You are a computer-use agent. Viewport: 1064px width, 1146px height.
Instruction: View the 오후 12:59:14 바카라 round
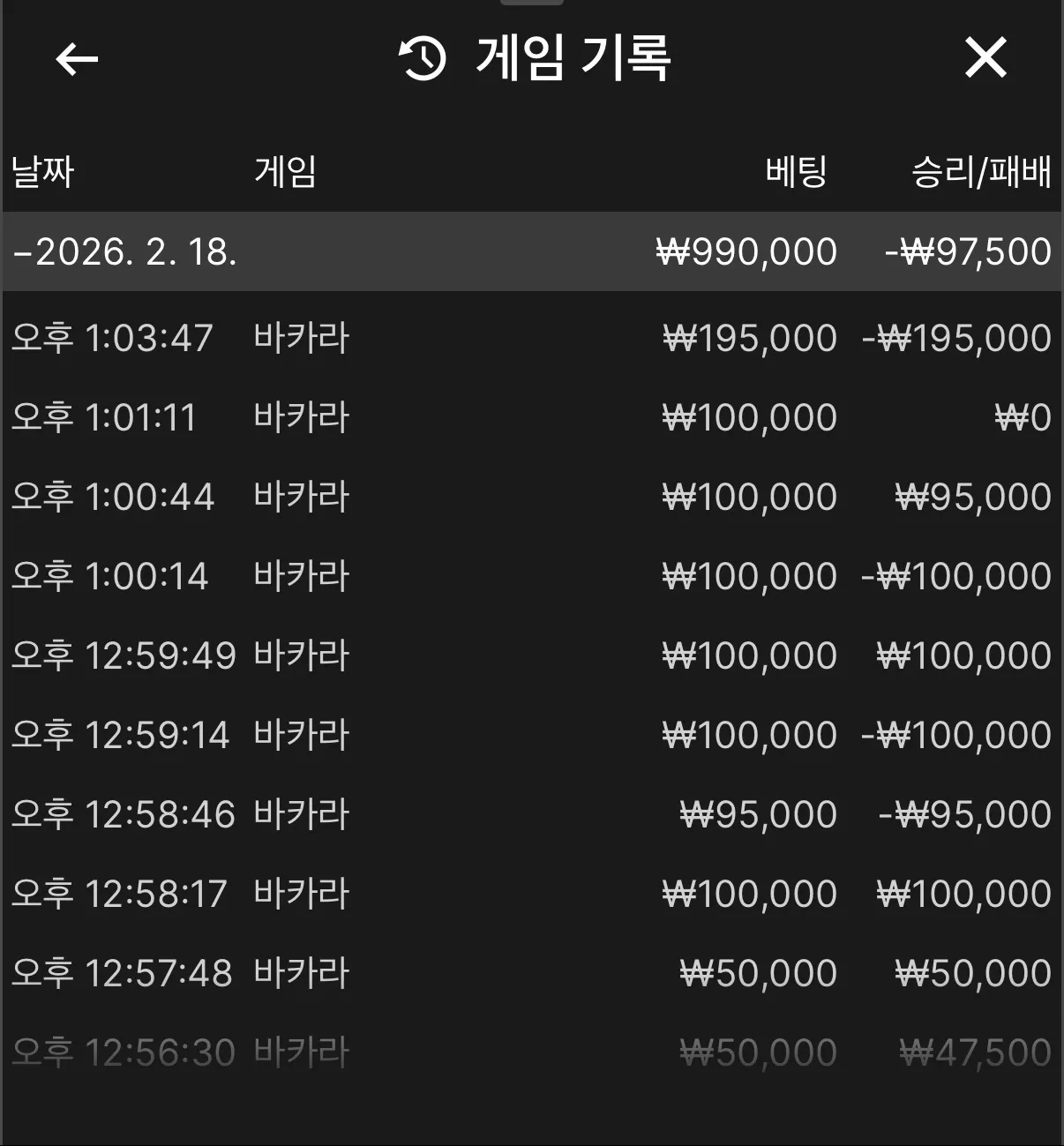tap(532, 735)
